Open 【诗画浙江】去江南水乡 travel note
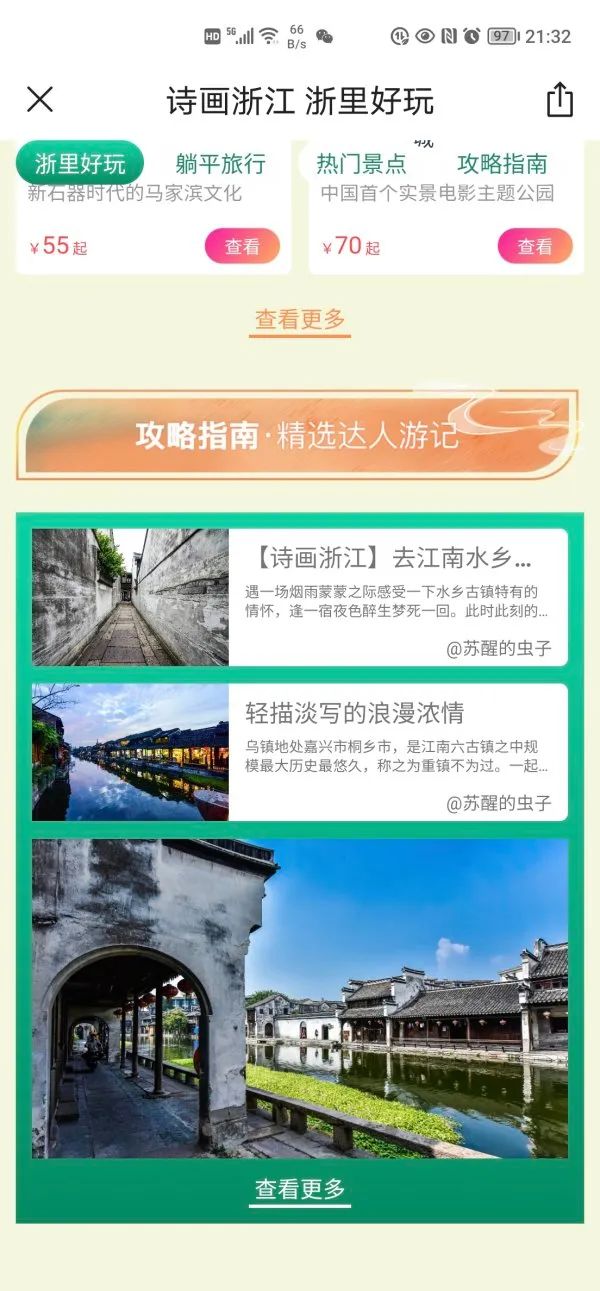The height and width of the screenshot is (1291, 600). point(299,597)
